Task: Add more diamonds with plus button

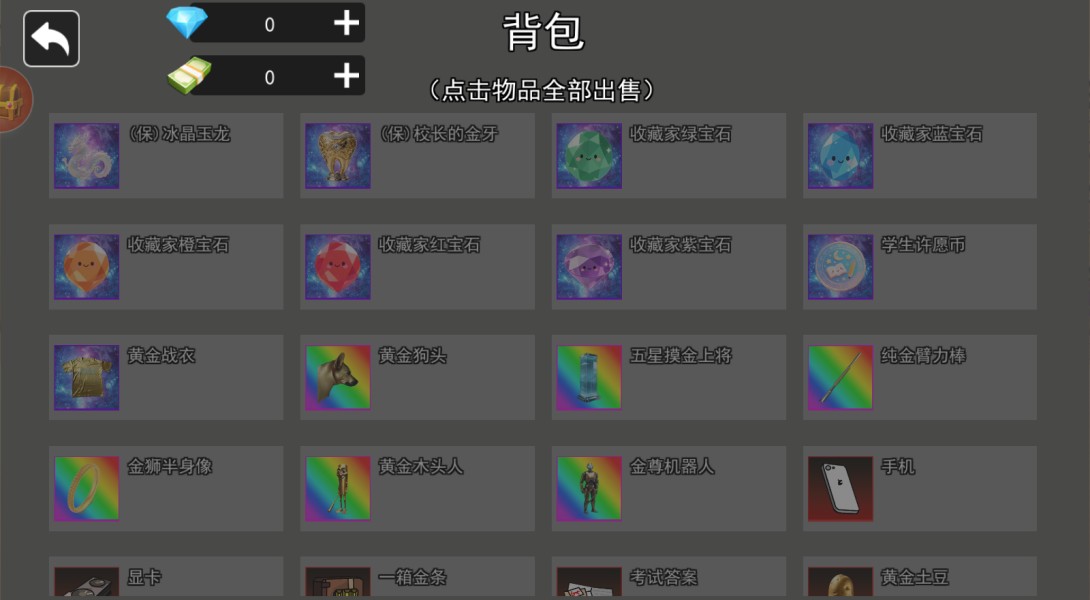Action: click(x=346, y=23)
